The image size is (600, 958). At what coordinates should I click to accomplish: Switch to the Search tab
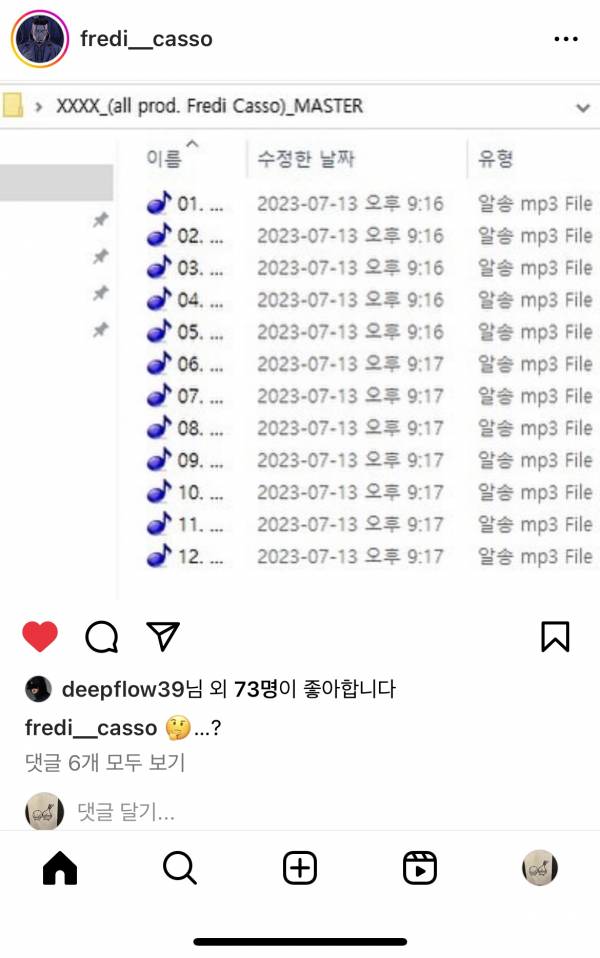(180, 868)
